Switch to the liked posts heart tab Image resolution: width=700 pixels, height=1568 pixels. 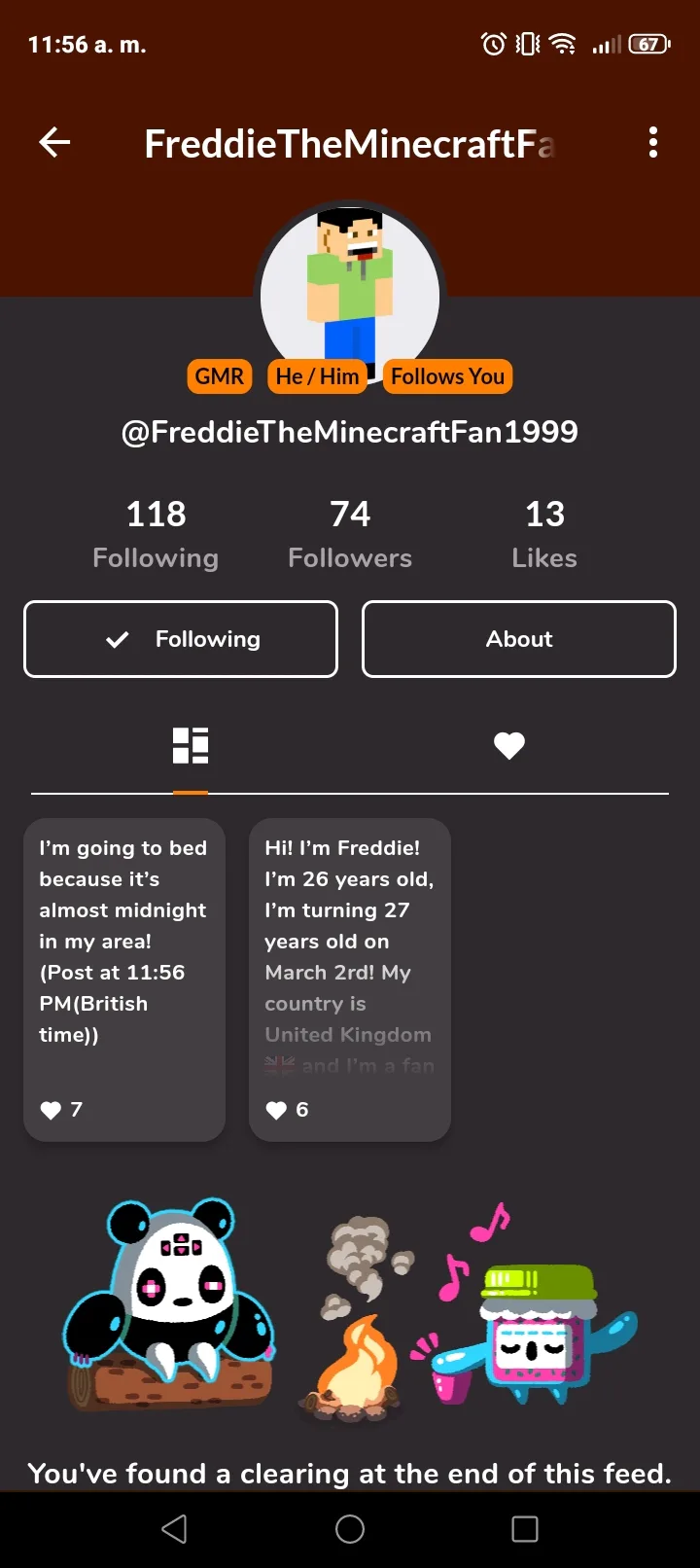(508, 746)
